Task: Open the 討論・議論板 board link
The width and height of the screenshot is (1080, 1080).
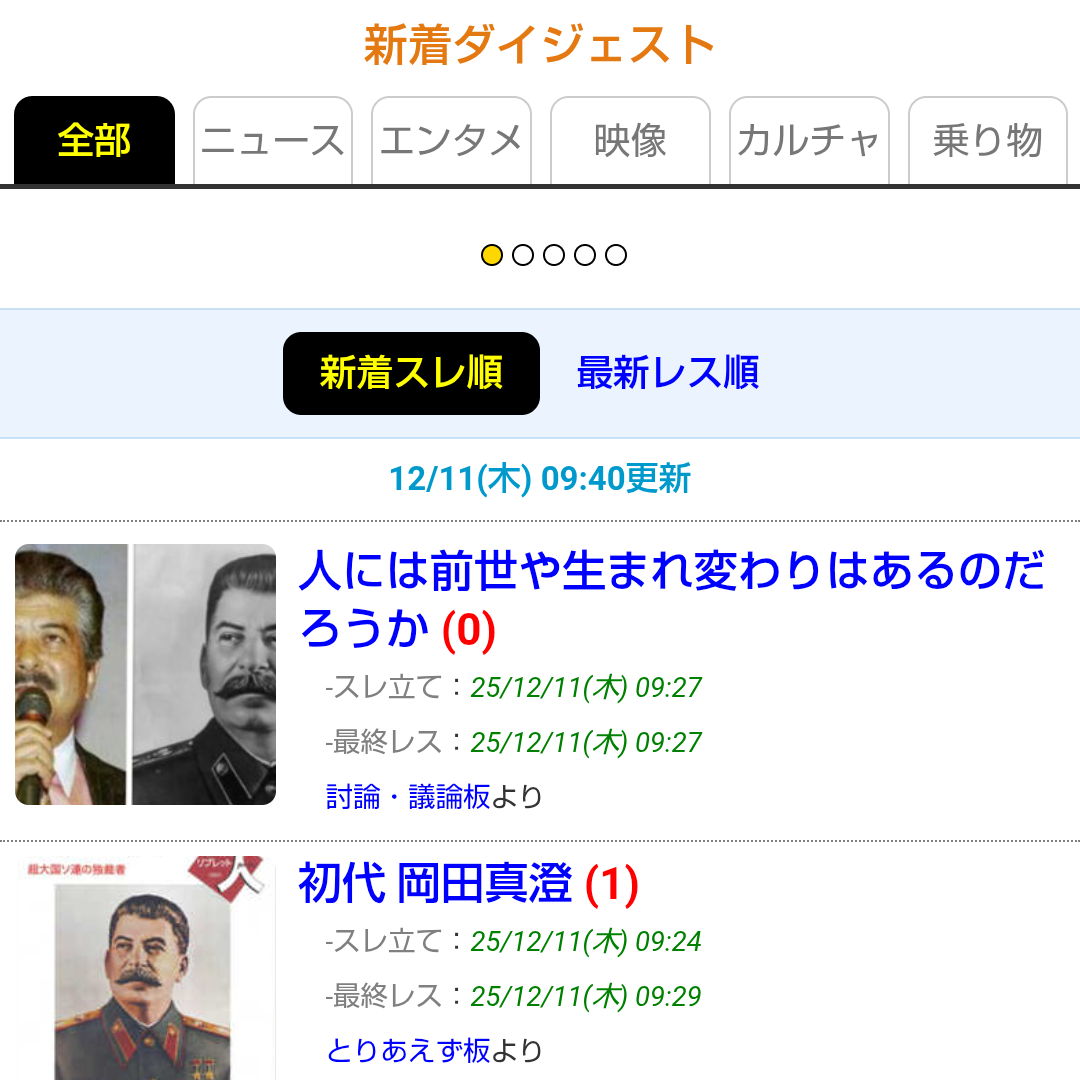Action: tap(408, 797)
